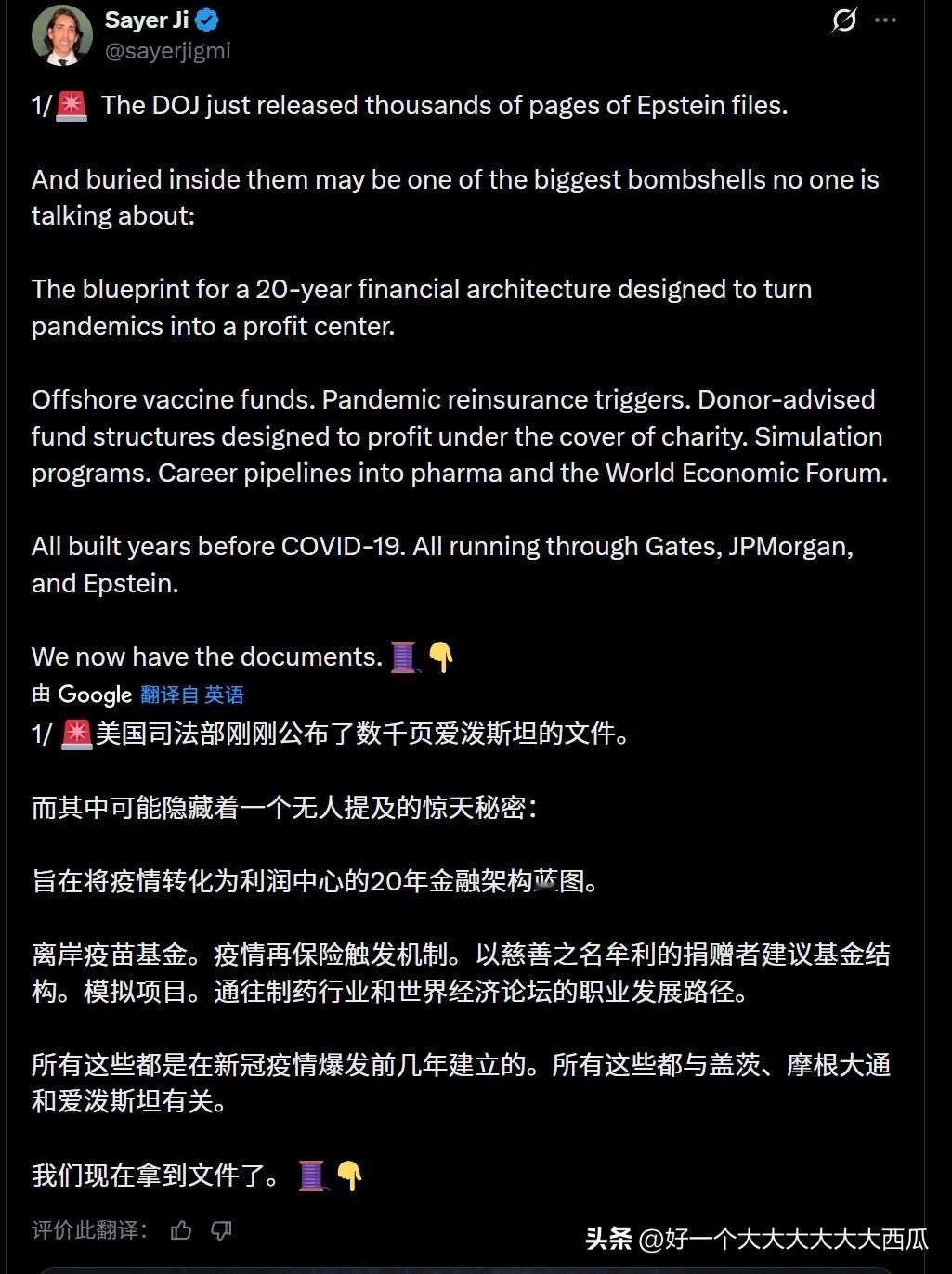Viewport: 952px width, 1274px height.
Task: Click the rounded reply bar at the bottom
Action: tap(476, 1267)
